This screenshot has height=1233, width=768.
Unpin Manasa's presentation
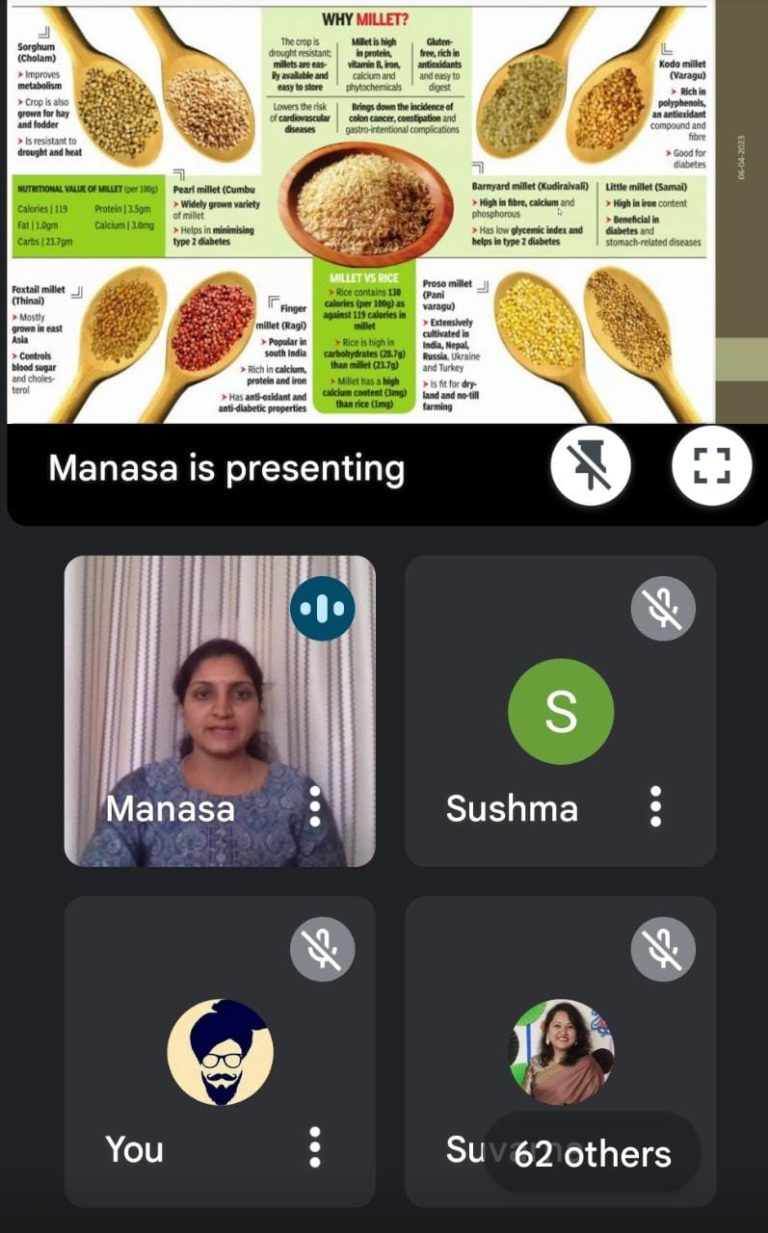[x=590, y=466]
